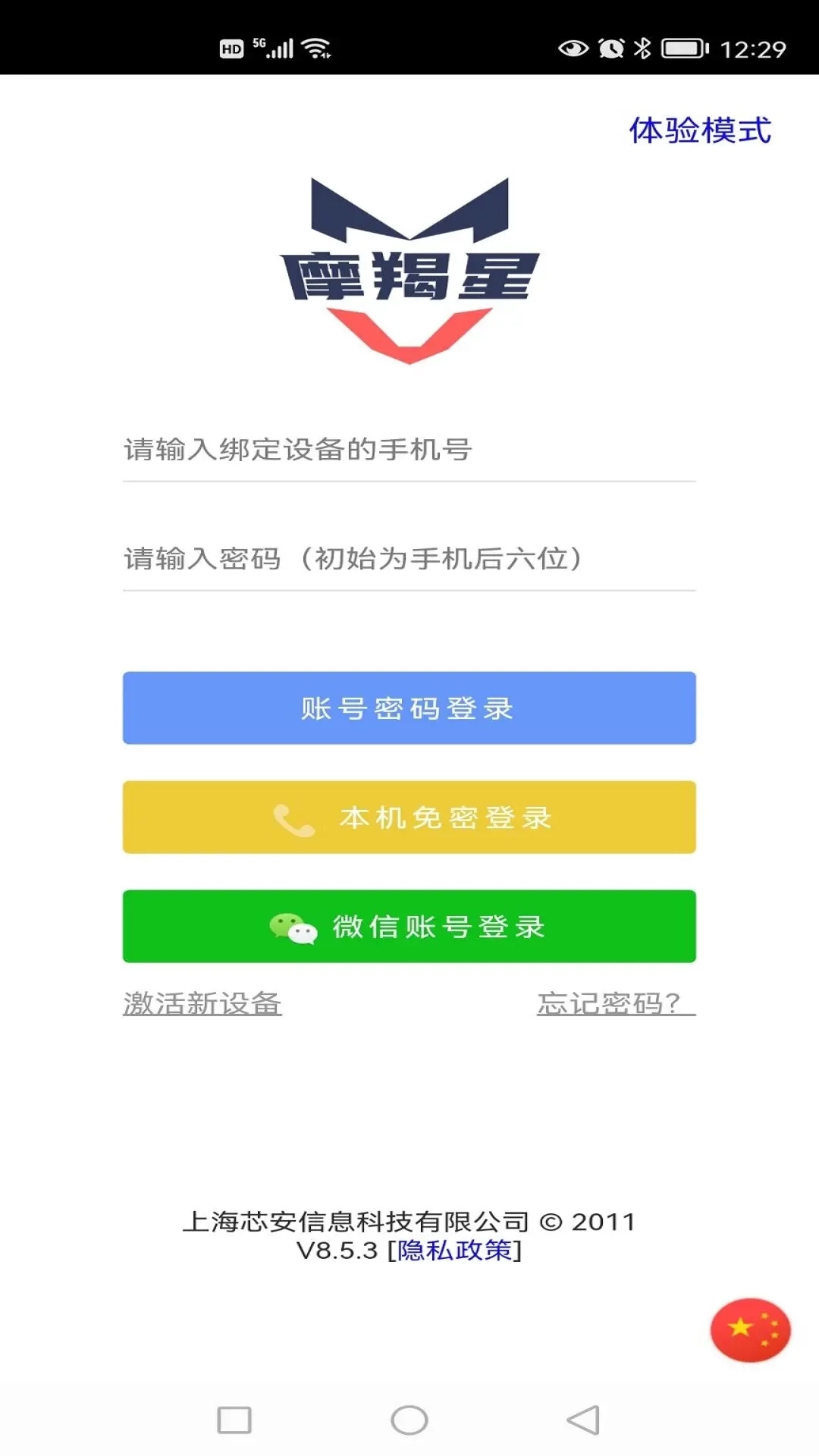
Task: Select 微信账号登录 WeChat login
Action: click(x=408, y=927)
